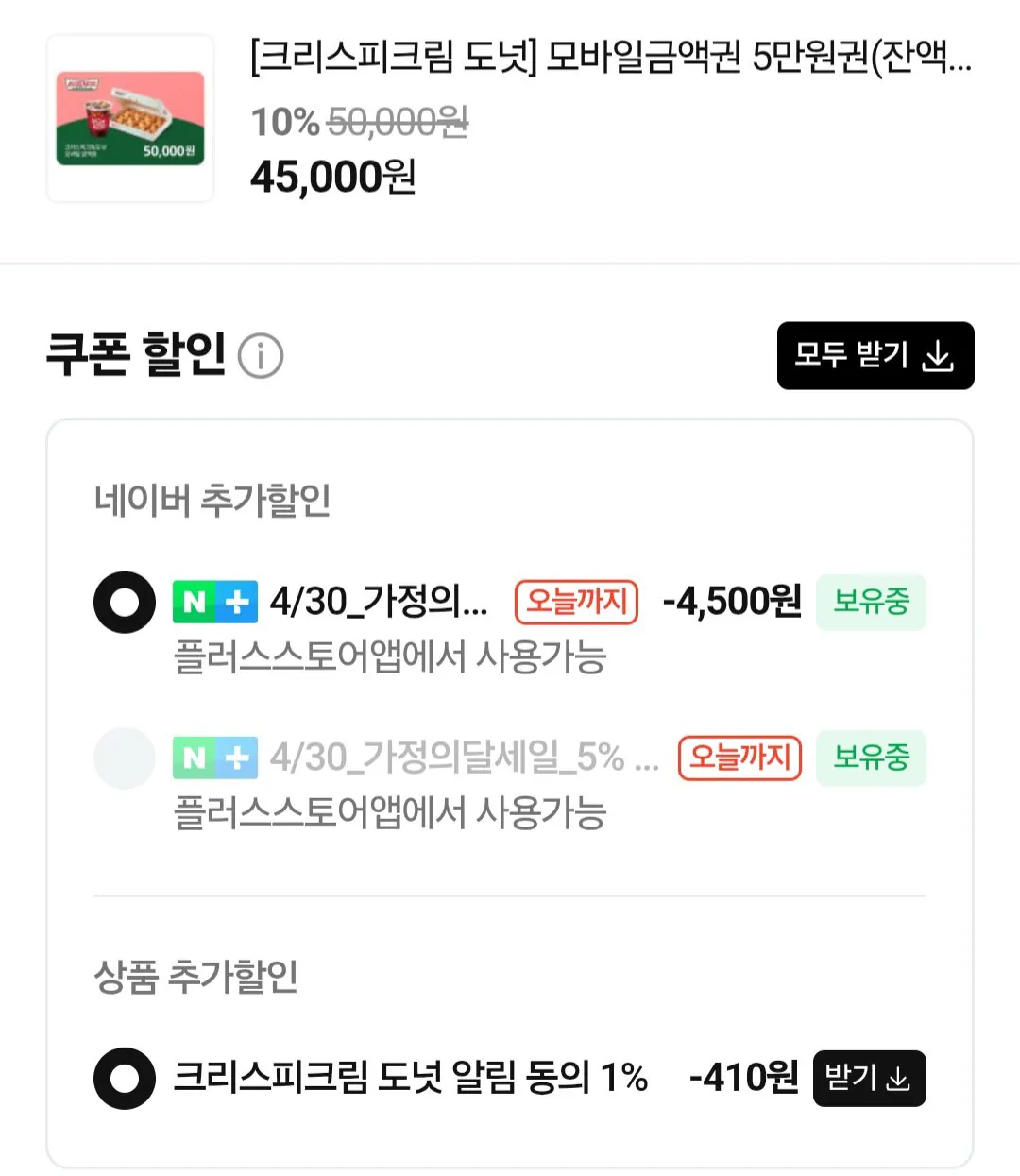Tap the 보유중 badge on the first coupon

[x=870, y=602]
